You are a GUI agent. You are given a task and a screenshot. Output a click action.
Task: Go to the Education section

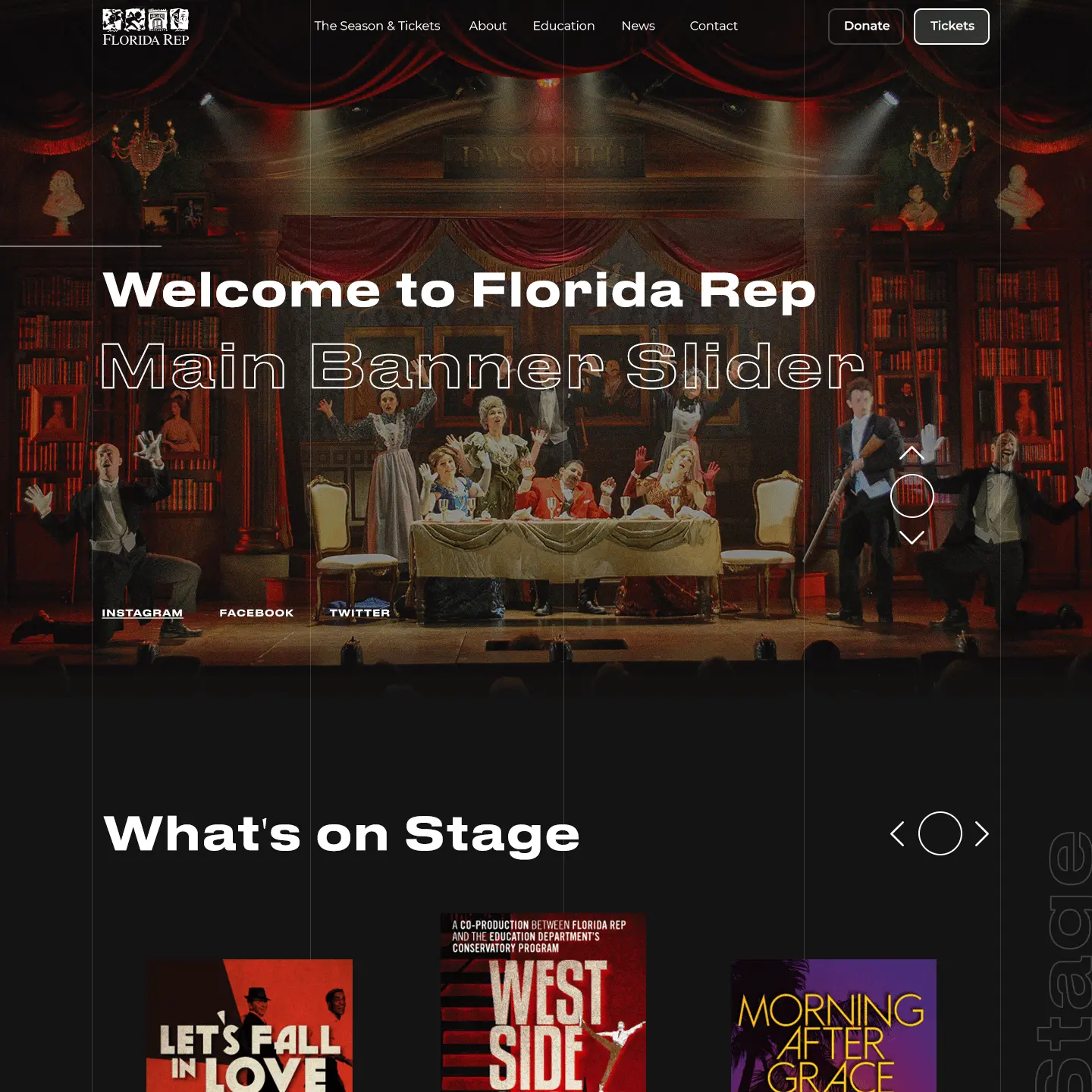click(563, 26)
